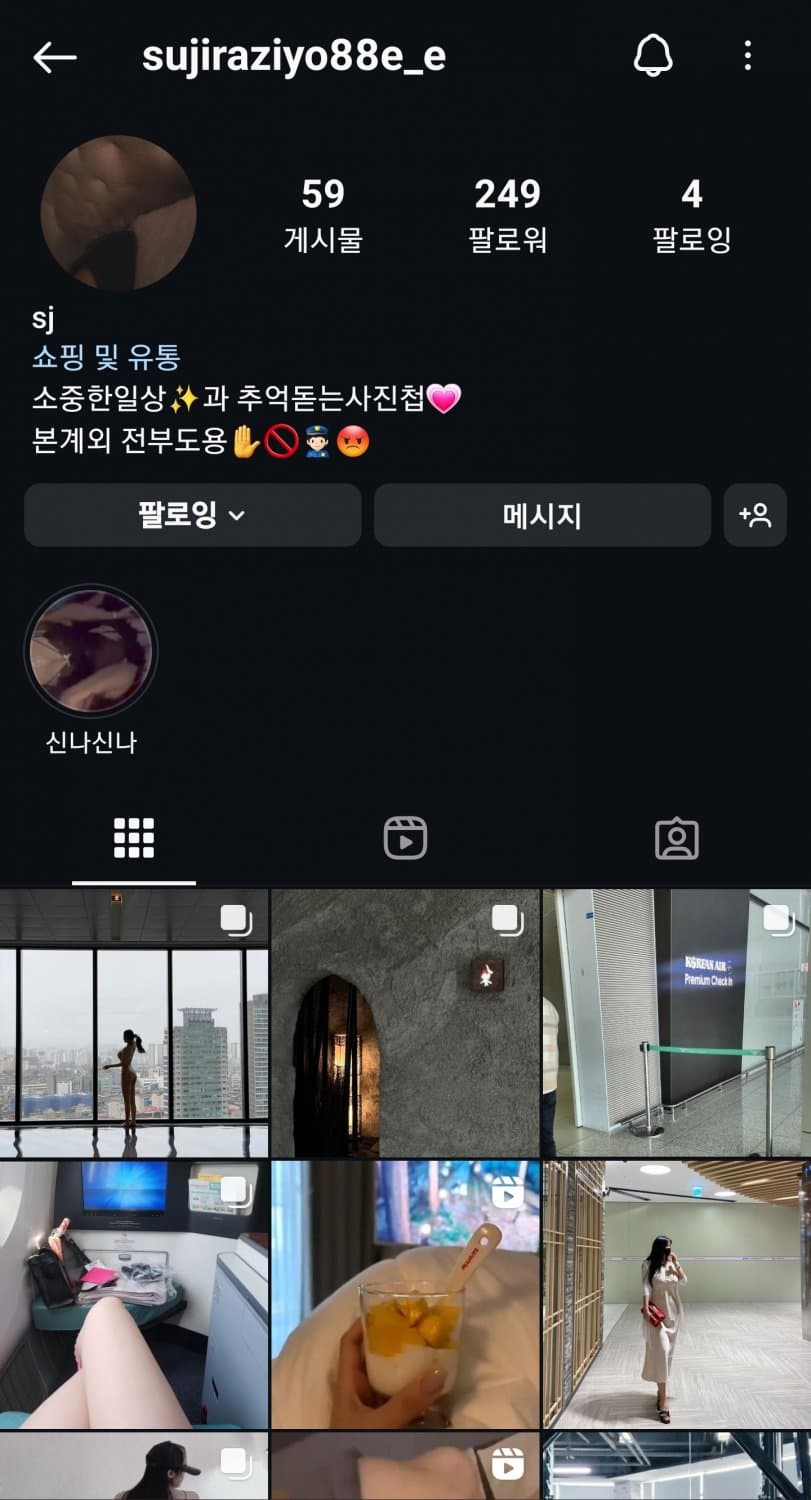
Task: Expand the 팔로잉 dropdown chevron
Action: tap(236, 516)
